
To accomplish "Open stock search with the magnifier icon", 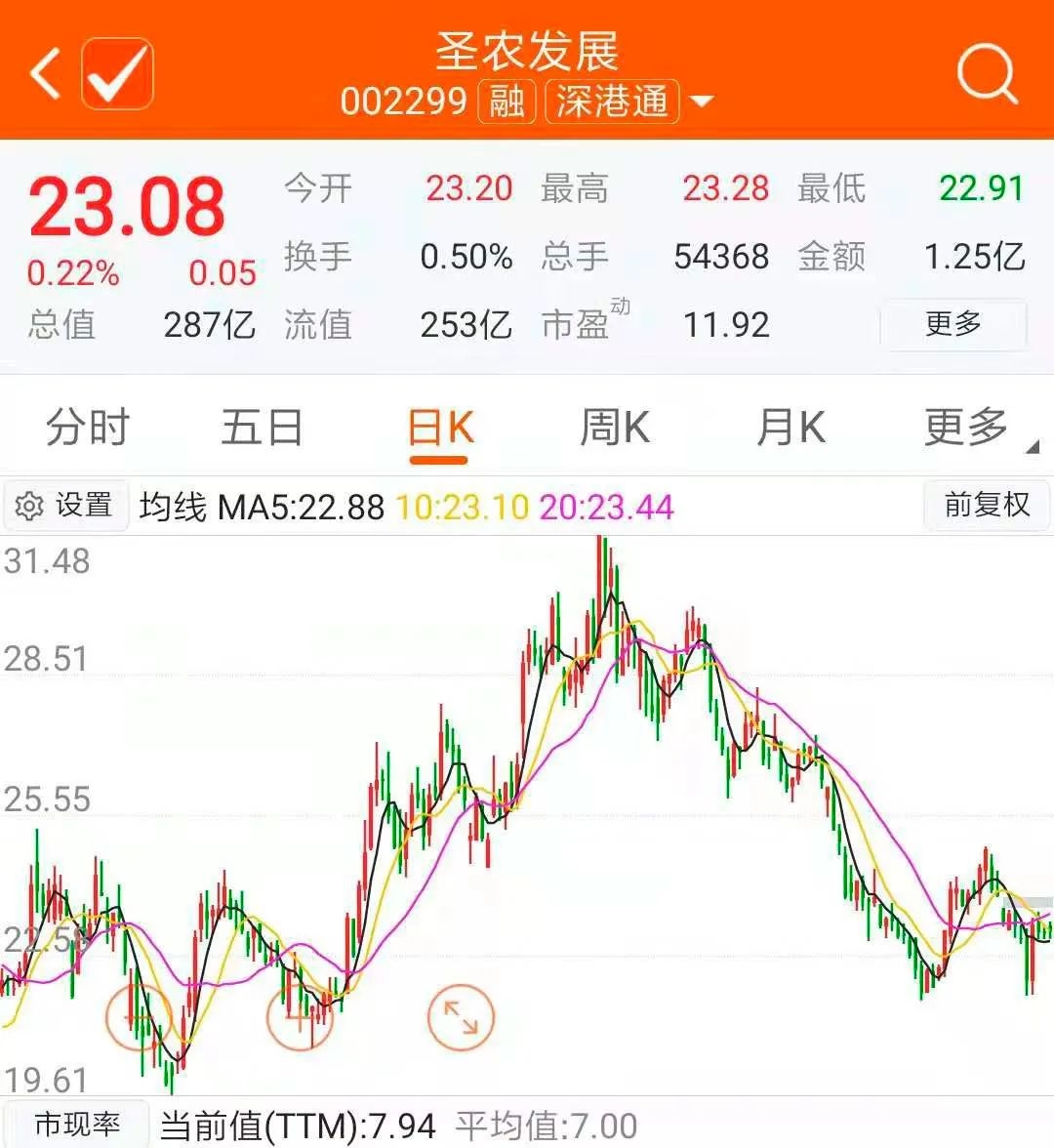I will (987, 73).
